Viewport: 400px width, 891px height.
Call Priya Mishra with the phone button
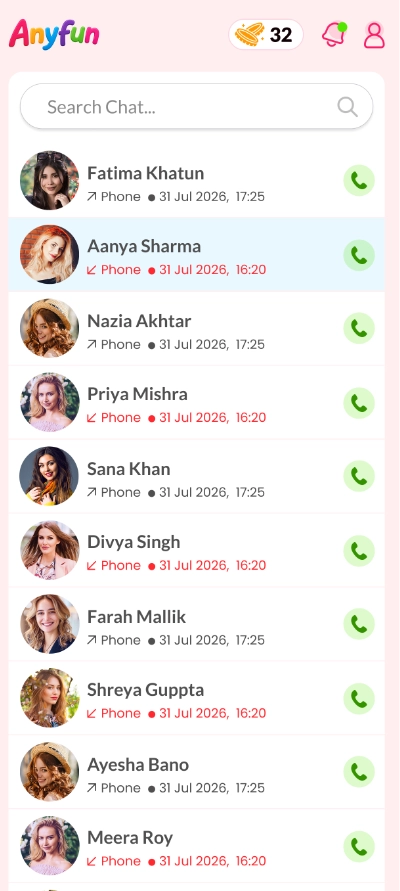(359, 403)
